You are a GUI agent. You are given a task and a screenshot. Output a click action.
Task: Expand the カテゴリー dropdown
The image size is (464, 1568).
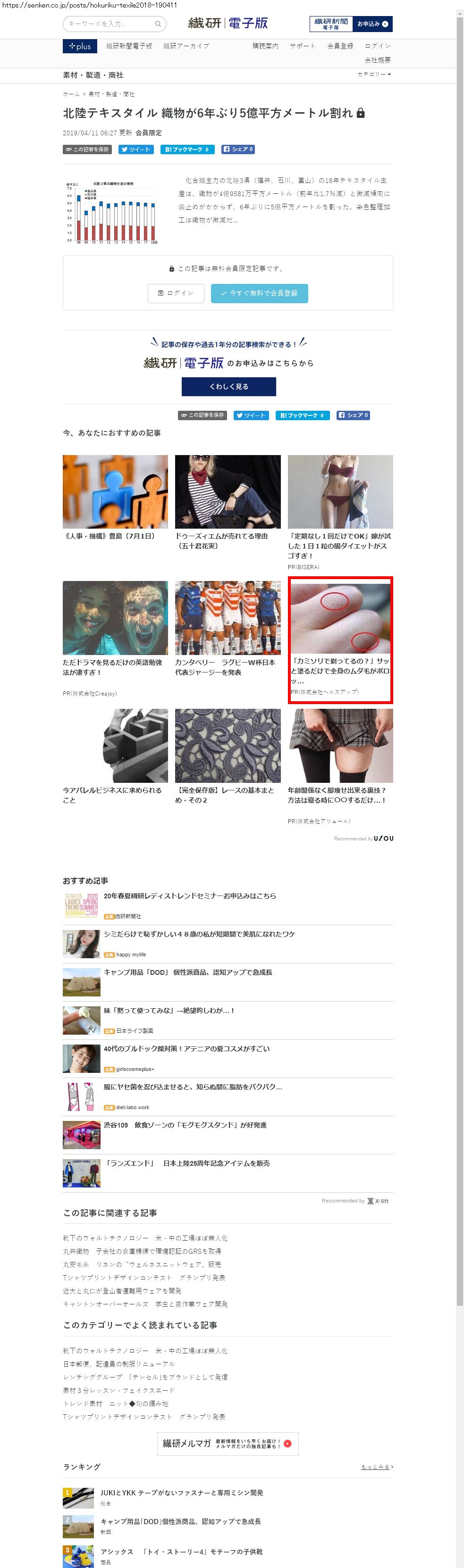click(374, 74)
